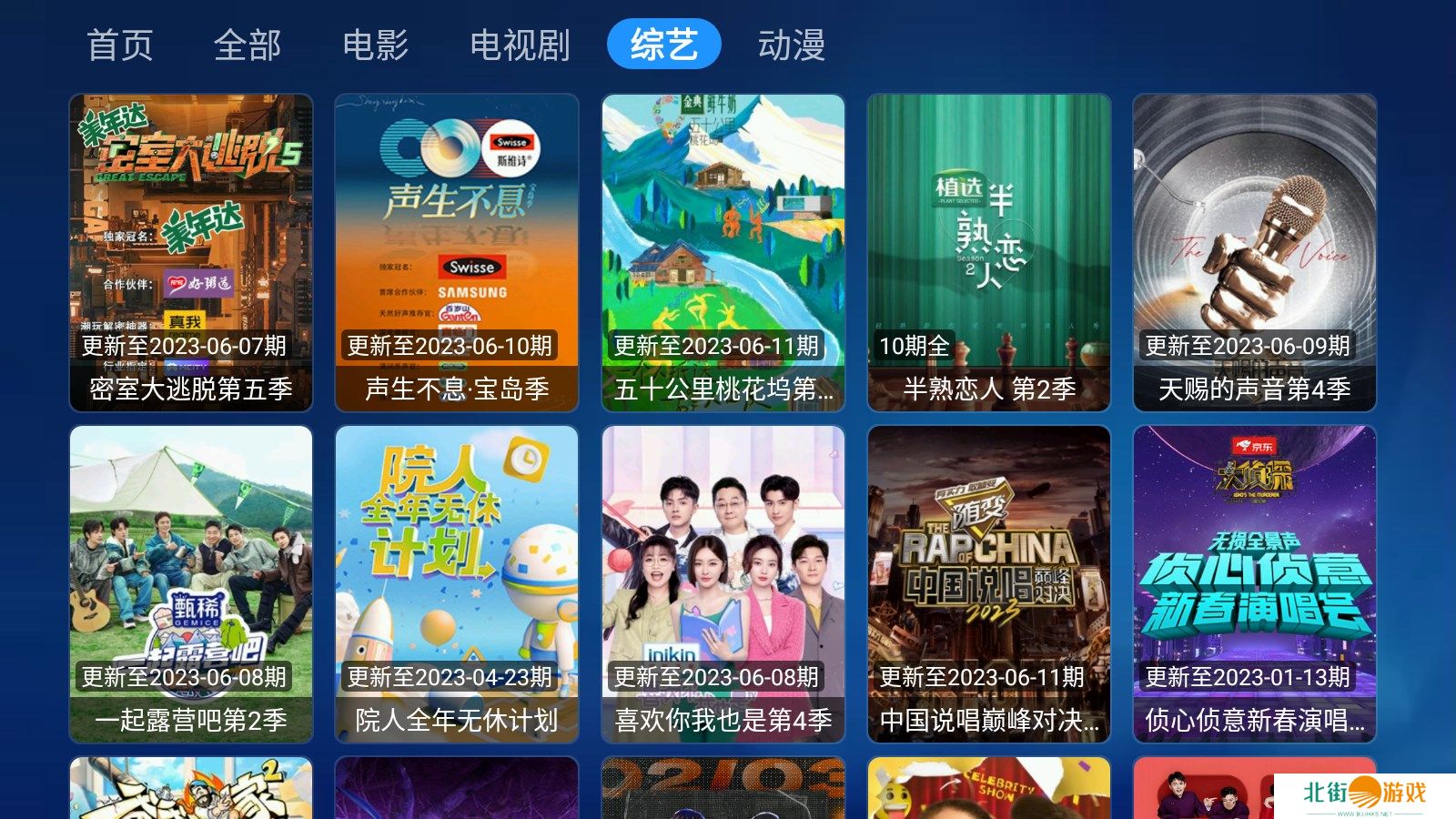Viewport: 1456px width, 819px height.
Task: Open 侦心侦意新春演唱 card
Action: tap(1255, 583)
